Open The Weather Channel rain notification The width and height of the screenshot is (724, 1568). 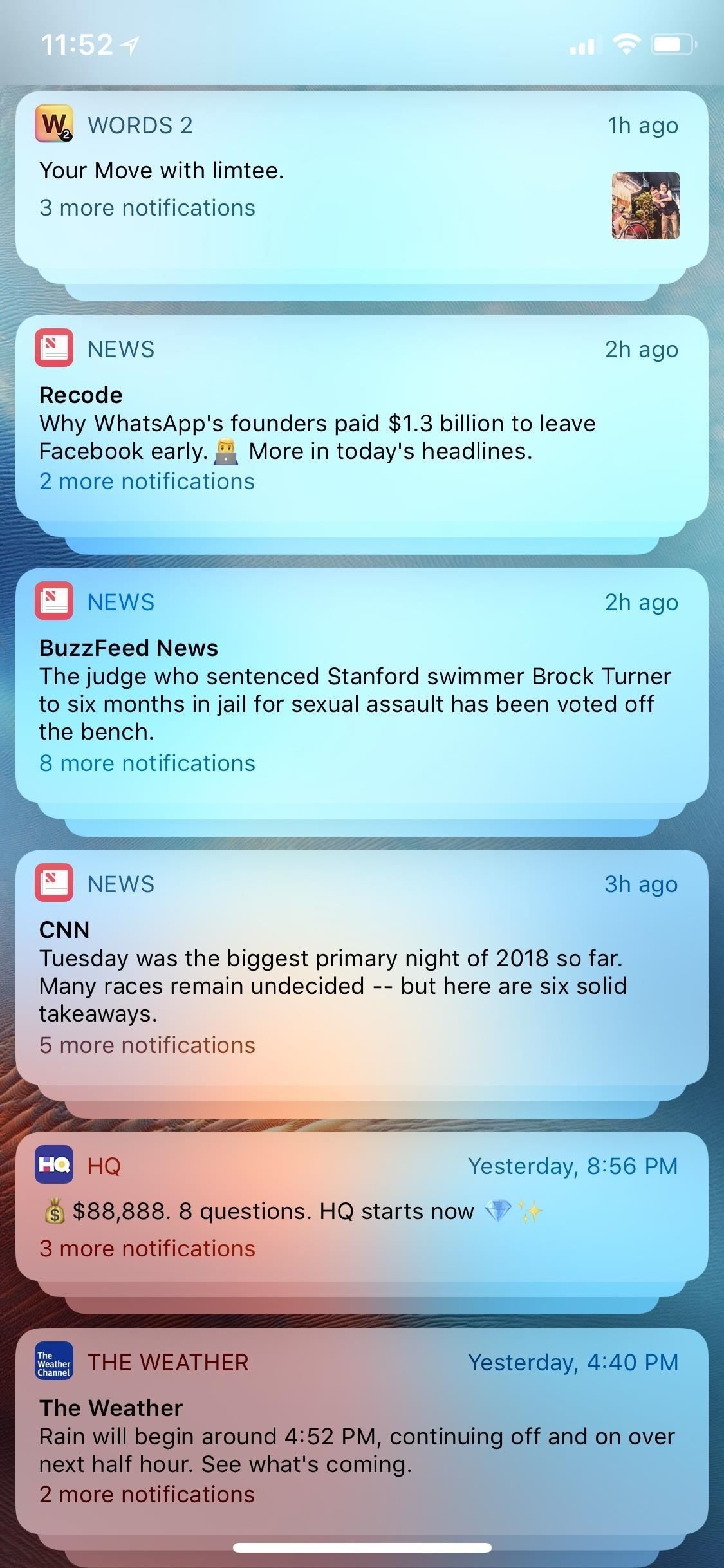click(357, 1450)
